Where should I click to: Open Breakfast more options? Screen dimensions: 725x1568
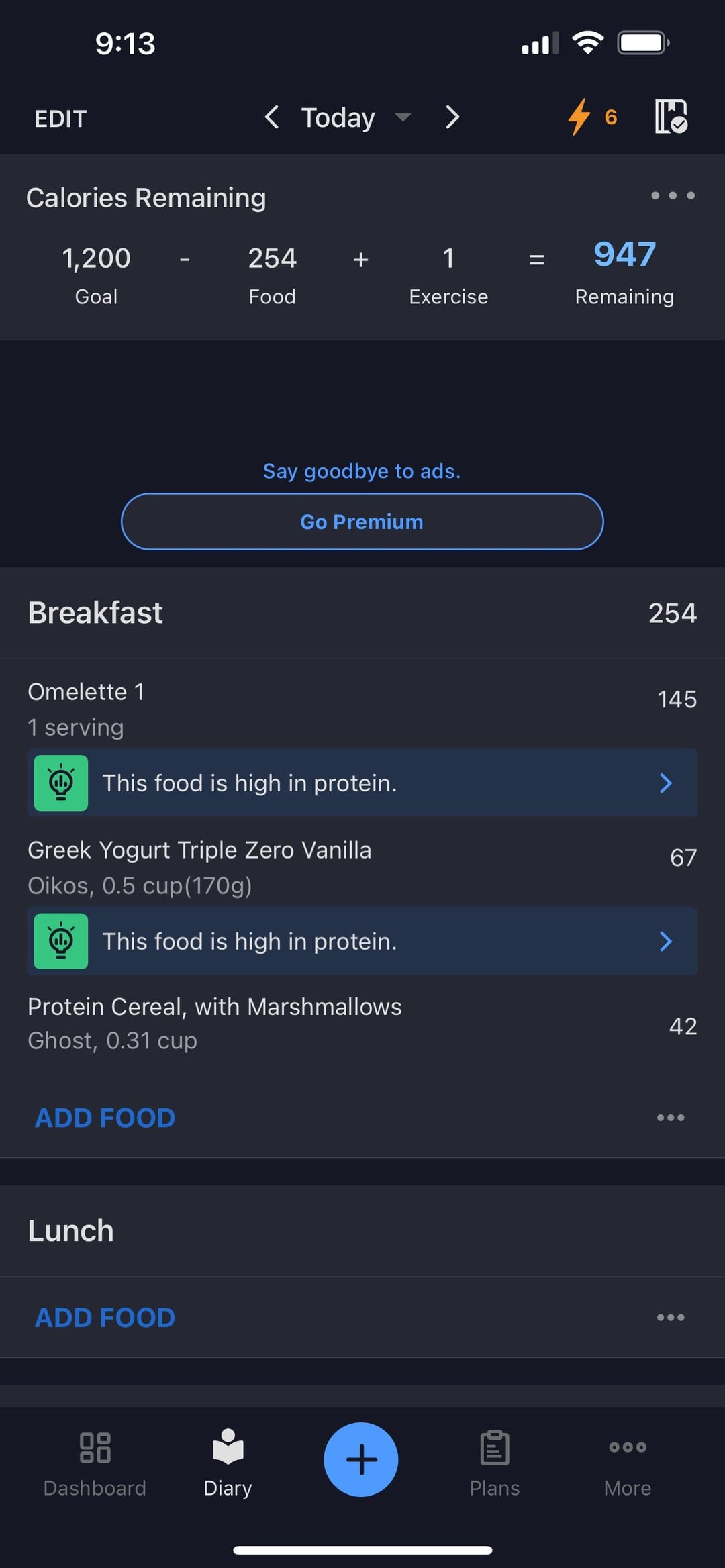tap(671, 1118)
